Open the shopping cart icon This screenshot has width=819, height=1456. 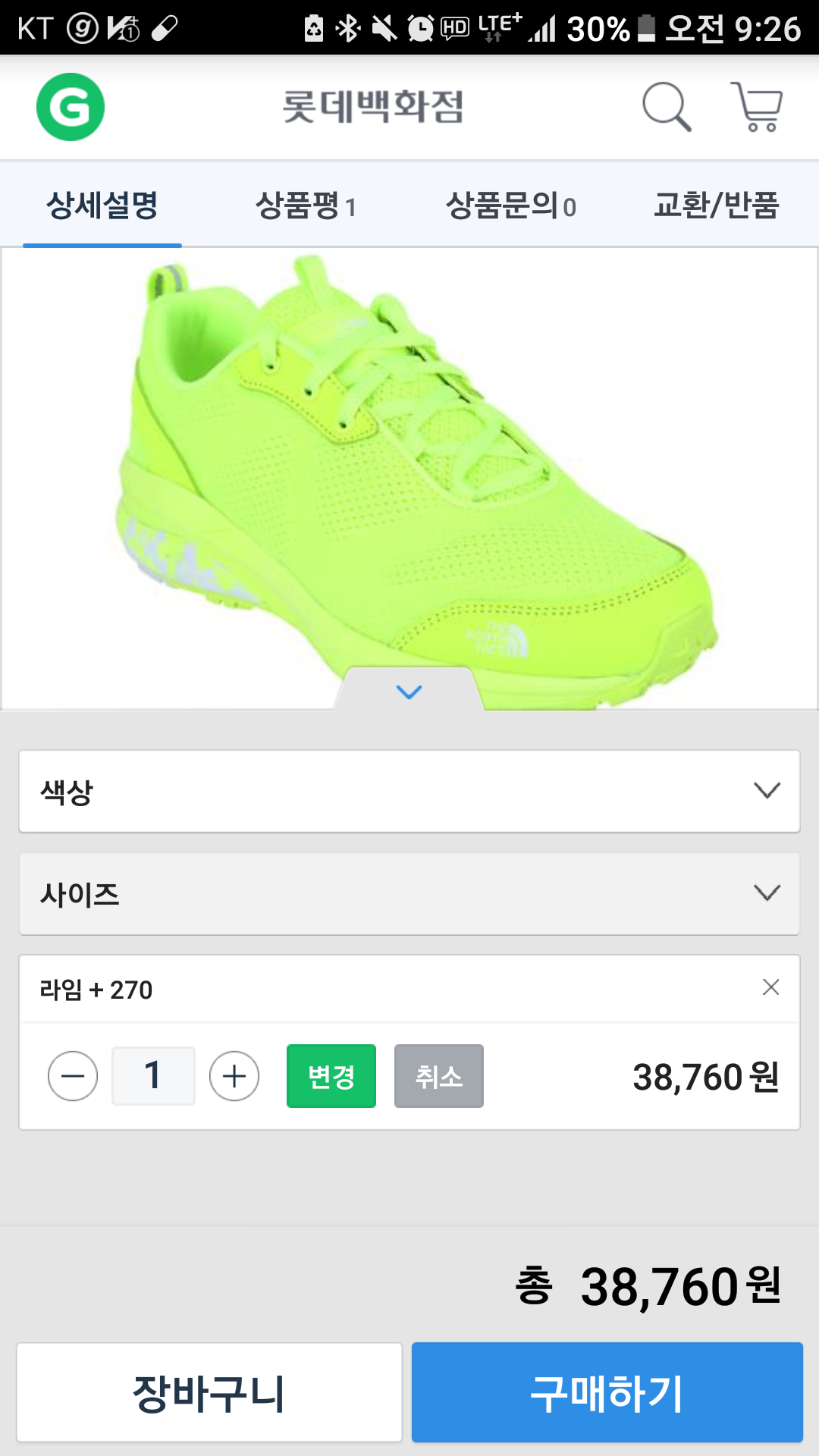(x=757, y=107)
